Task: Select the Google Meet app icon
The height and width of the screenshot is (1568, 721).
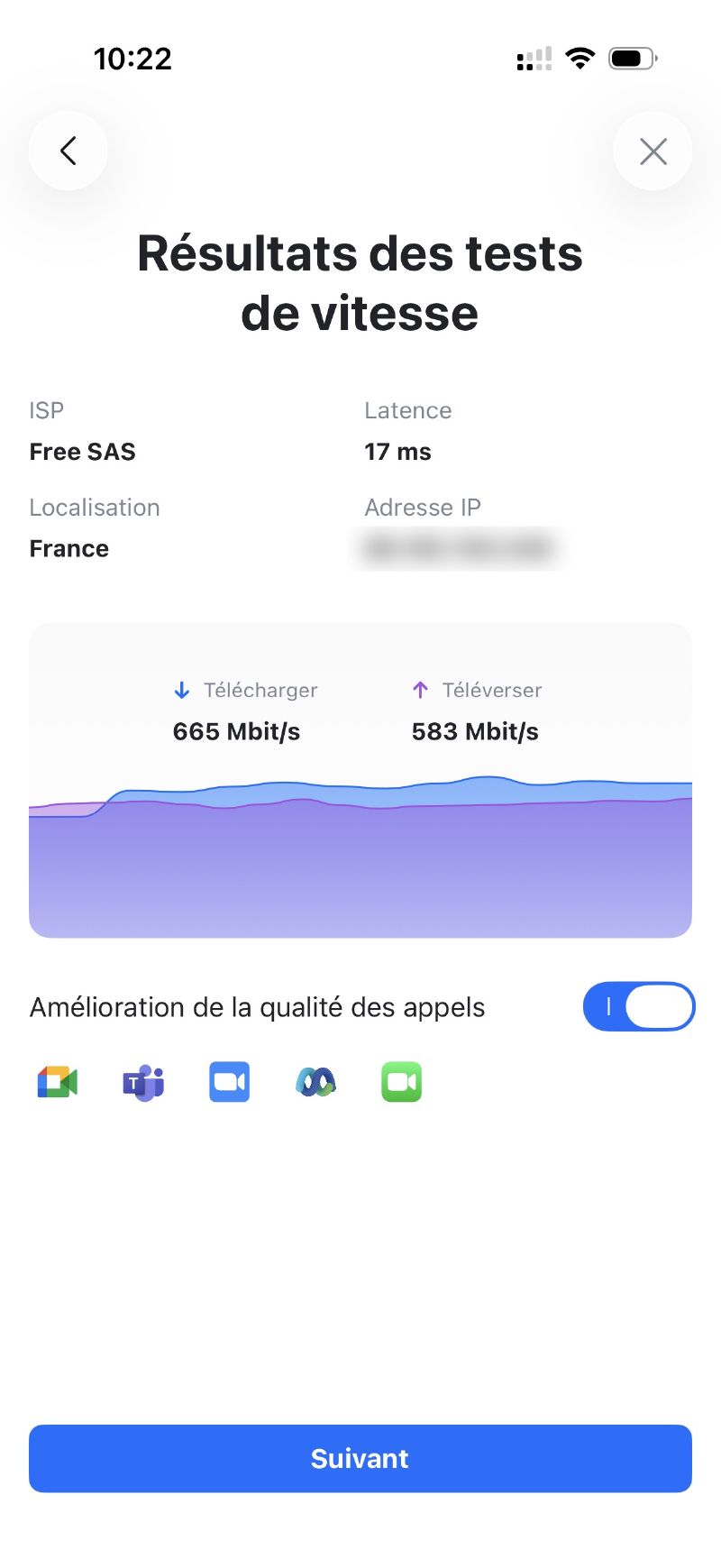Action: 56,1082
